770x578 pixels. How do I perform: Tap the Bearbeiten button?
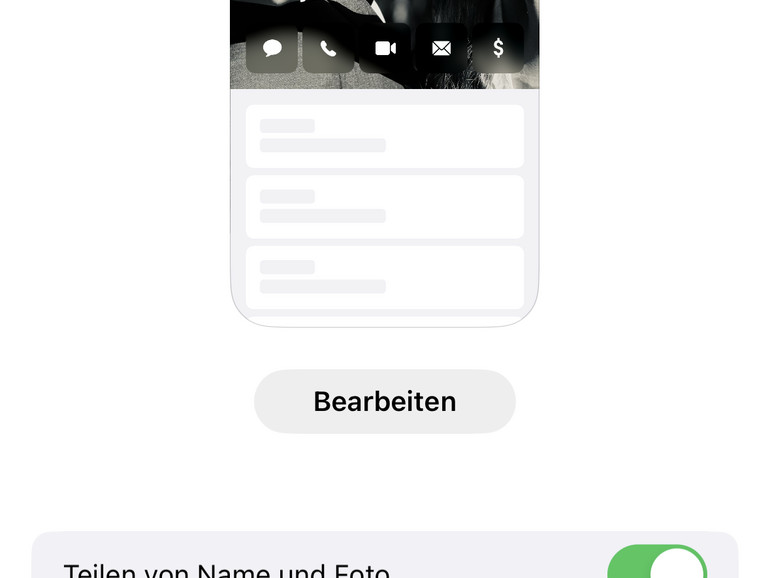tap(384, 401)
